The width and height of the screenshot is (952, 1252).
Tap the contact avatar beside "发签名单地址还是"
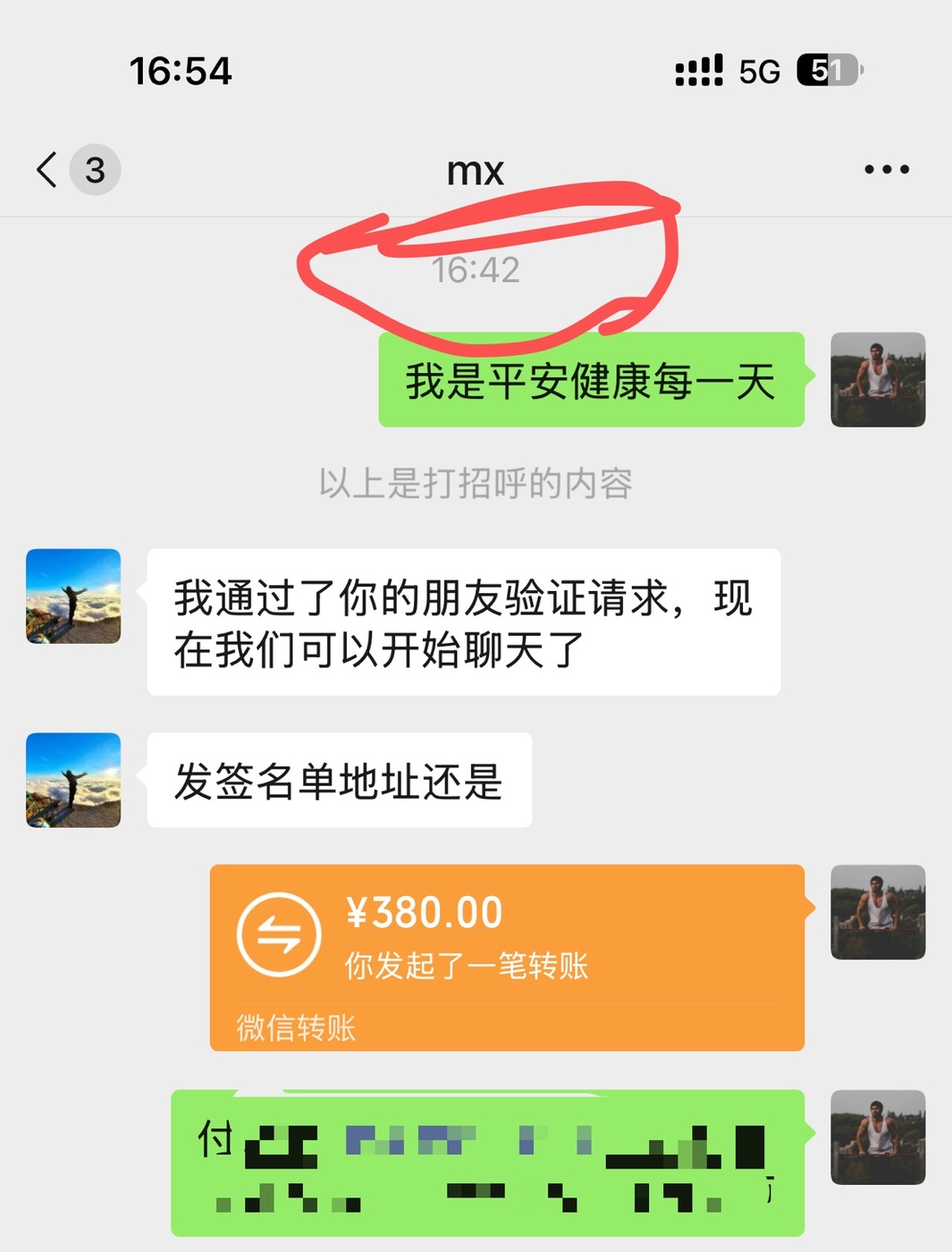tap(73, 780)
